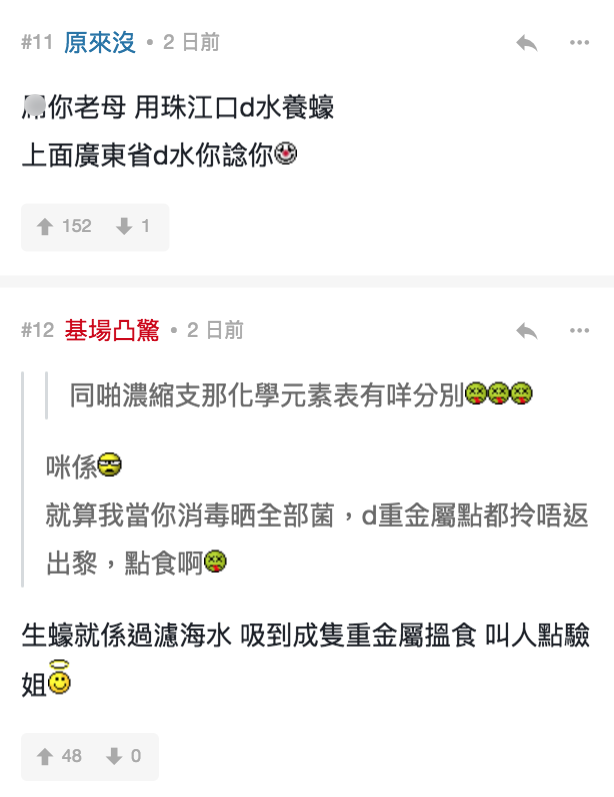Upvote comment #12 with 48 votes
The image size is (614, 797).
coord(59,756)
